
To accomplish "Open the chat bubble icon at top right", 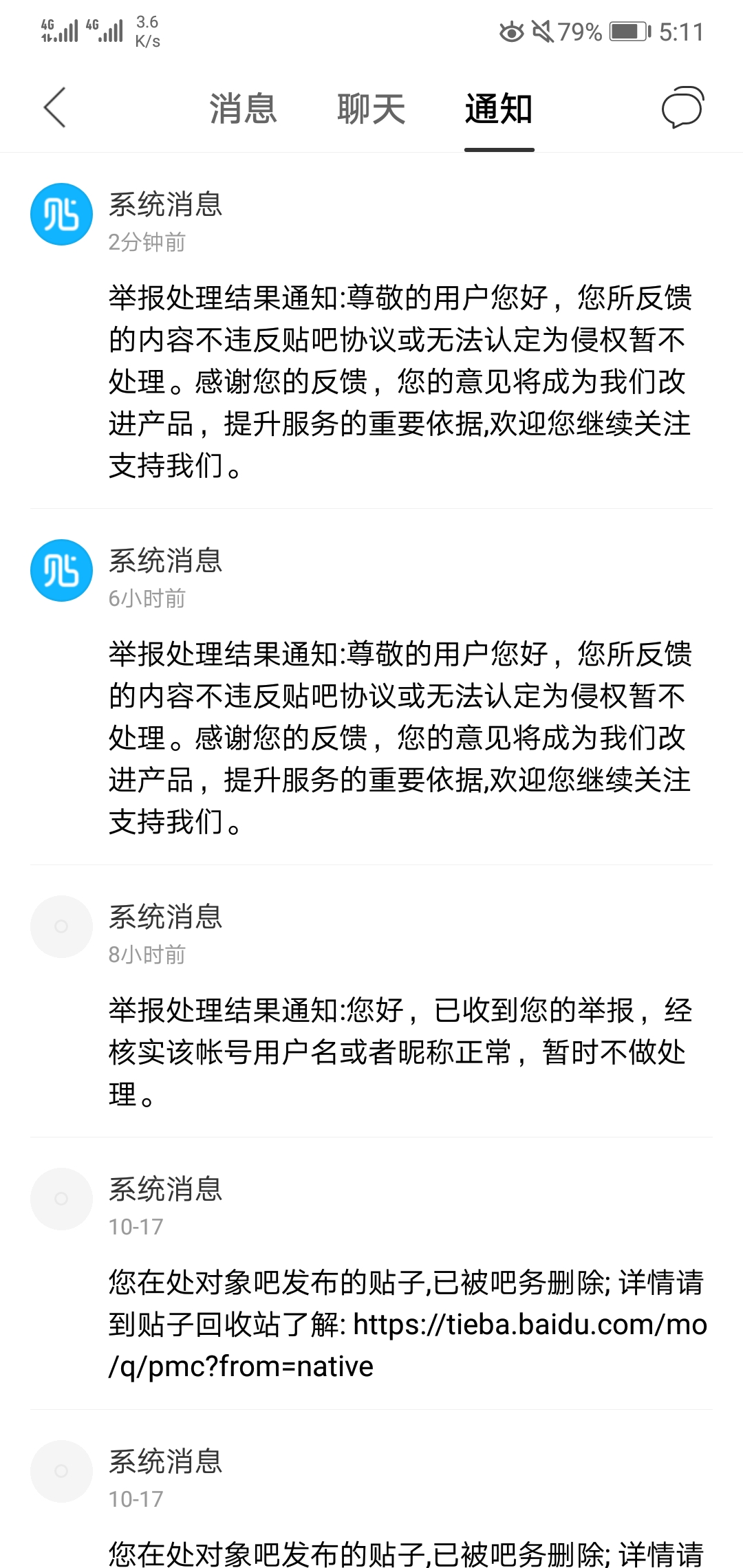I will point(682,108).
